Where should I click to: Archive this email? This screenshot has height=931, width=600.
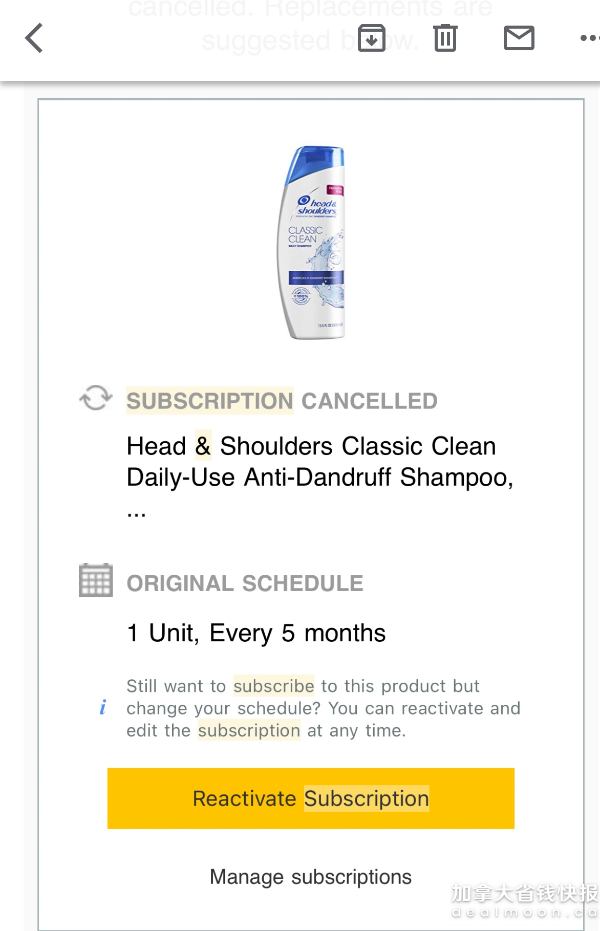point(372,39)
